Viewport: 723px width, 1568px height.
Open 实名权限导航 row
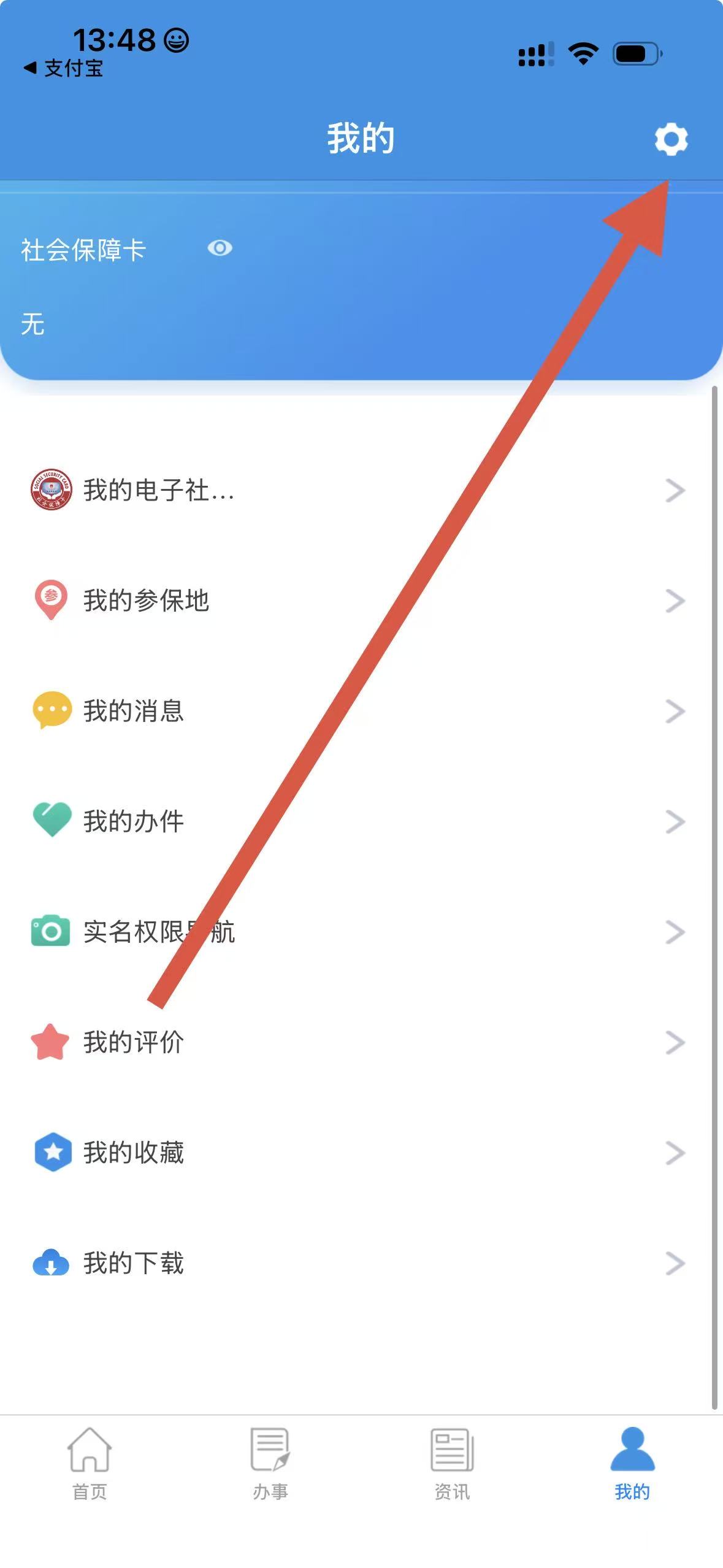point(356,932)
